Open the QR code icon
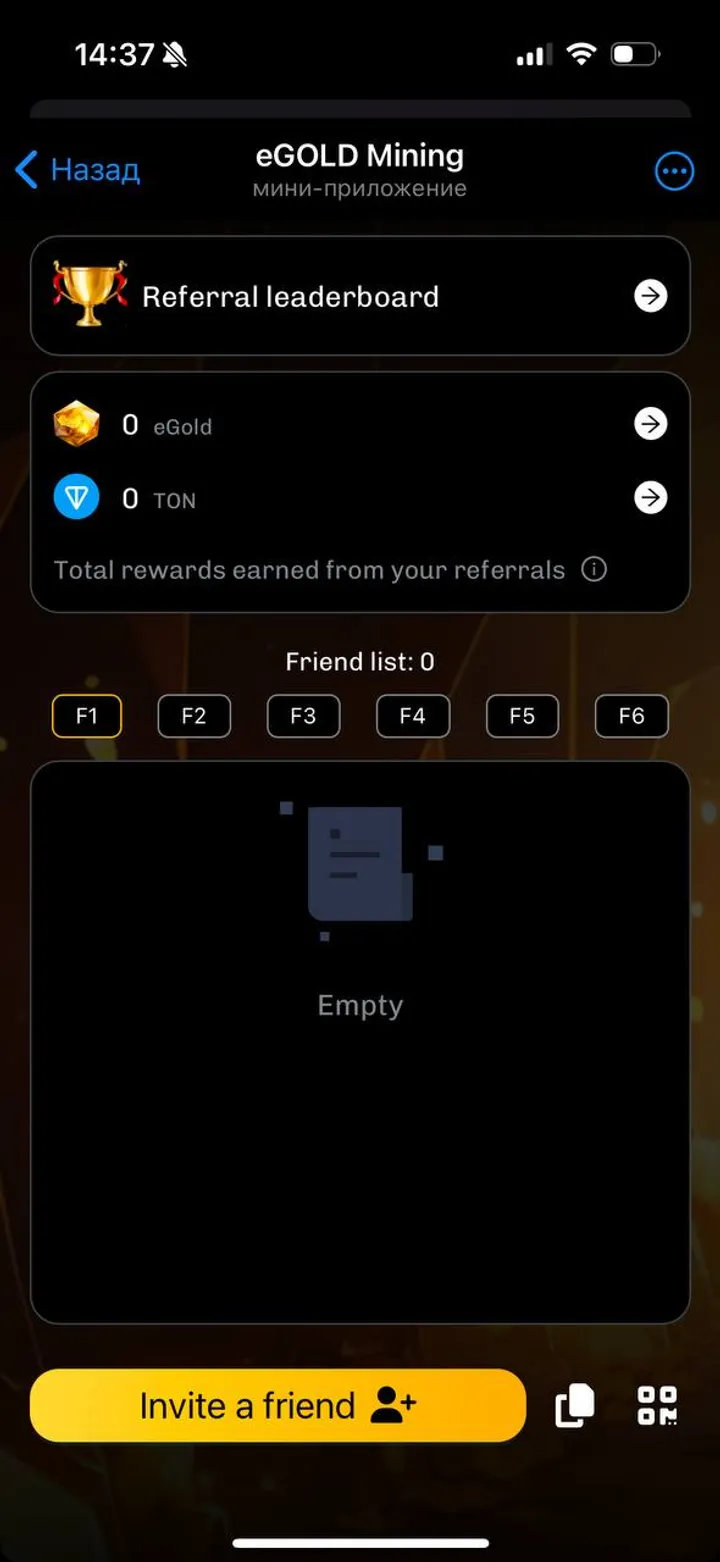This screenshot has height=1562, width=720. tap(655, 1405)
